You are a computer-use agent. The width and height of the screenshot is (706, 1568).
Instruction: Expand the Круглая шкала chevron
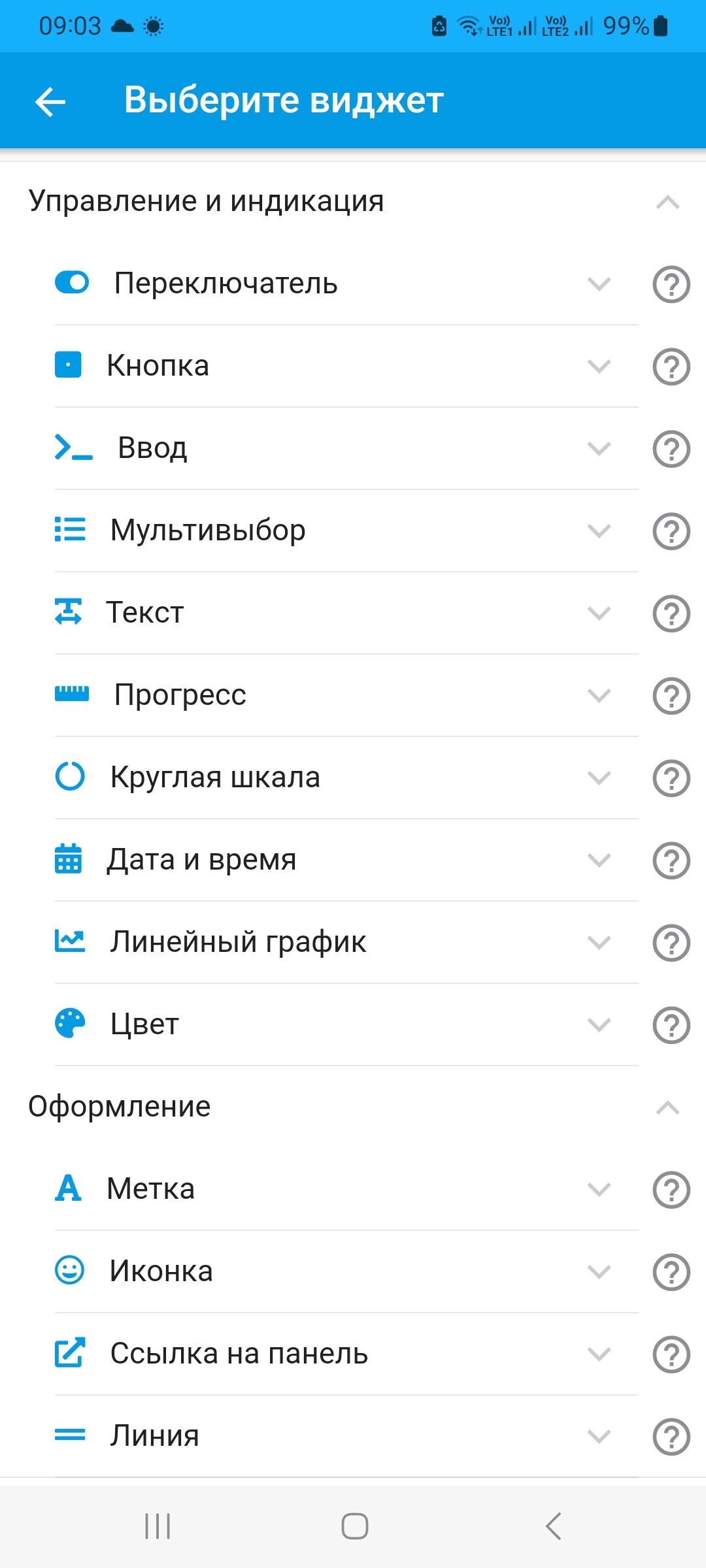click(x=599, y=778)
